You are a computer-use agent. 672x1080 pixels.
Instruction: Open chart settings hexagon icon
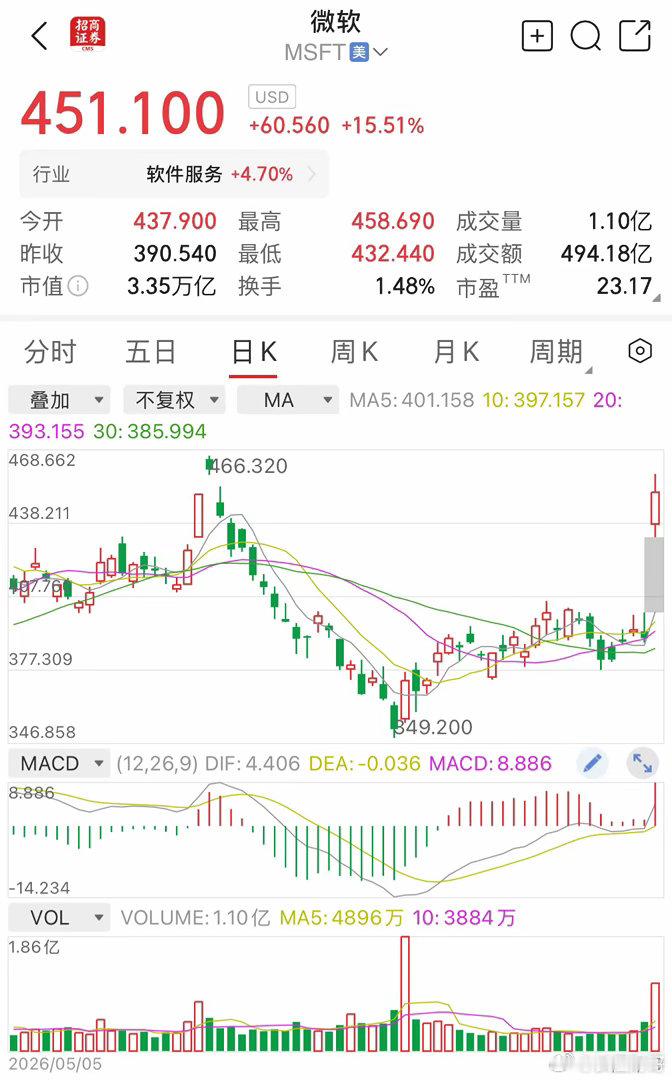pos(640,351)
